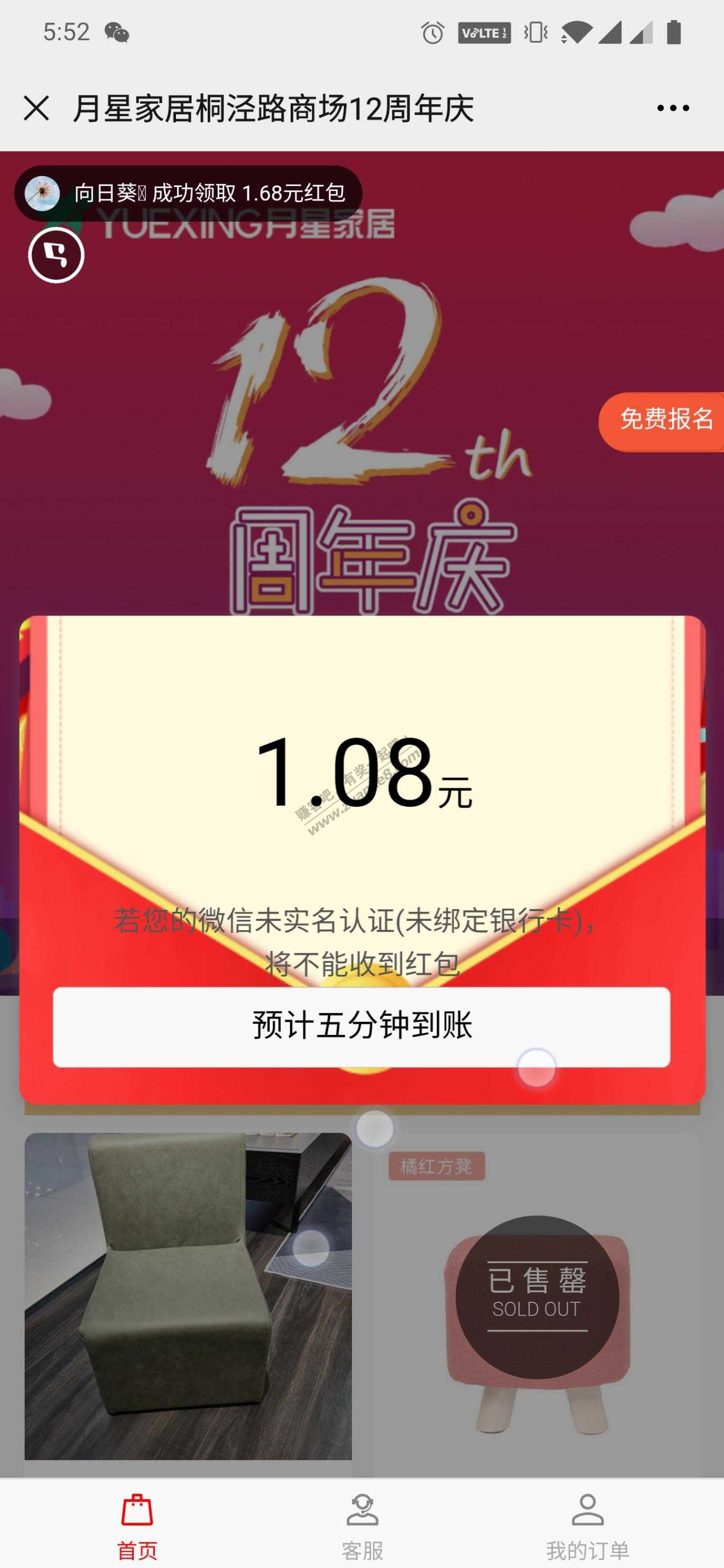Tap the 预计五分钟到账 button
Screen dimensions: 724x1568
coord(361,1025)
